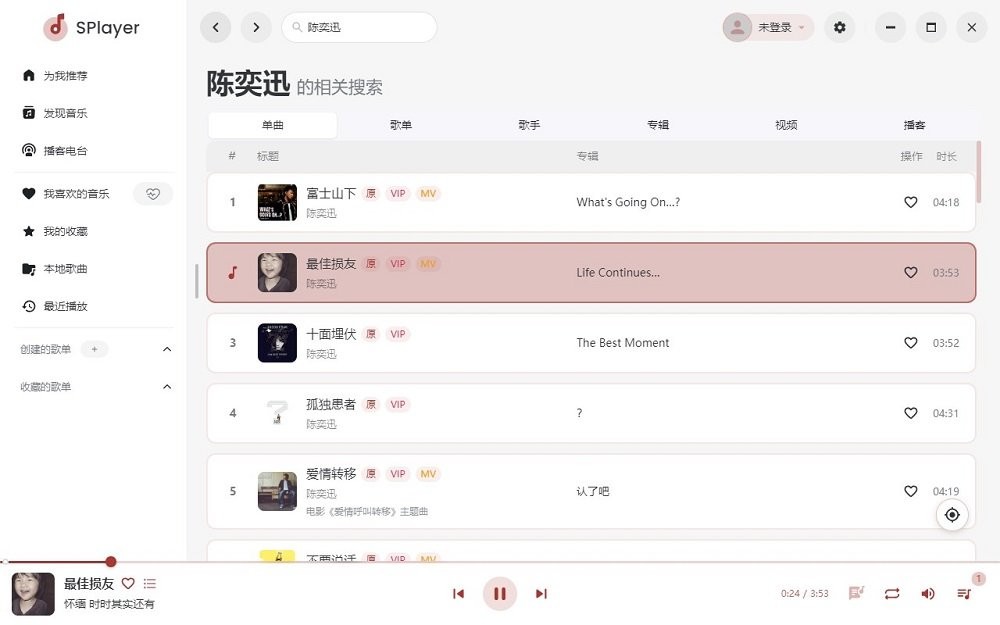Viewport: 1000px width, 625px height.
Task: Open 本地歌曲 in the sidebar
Action: pyautogui.click(x=65, y=269)
